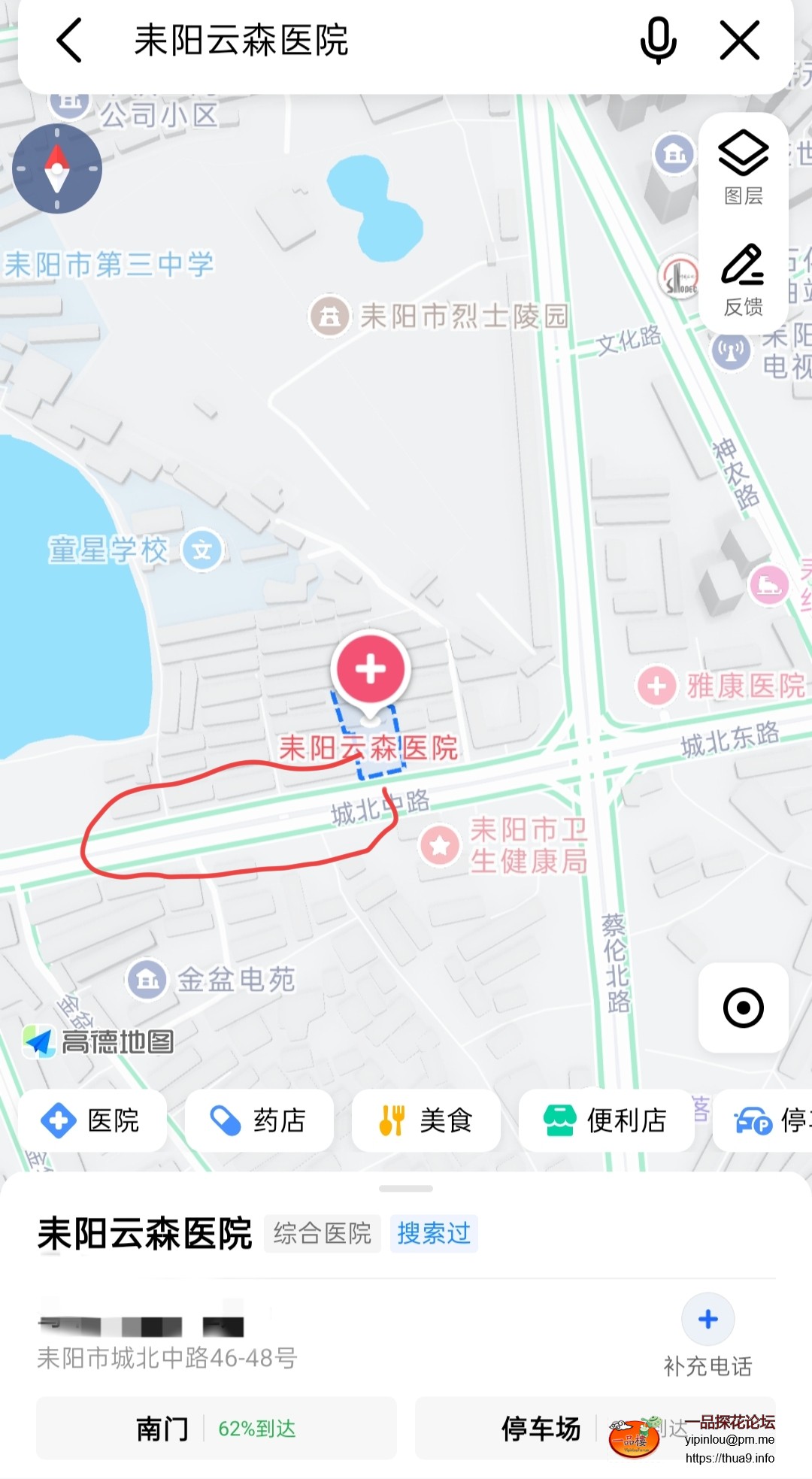Choose 南门 as the destination entrance

tap(217, 1428)
